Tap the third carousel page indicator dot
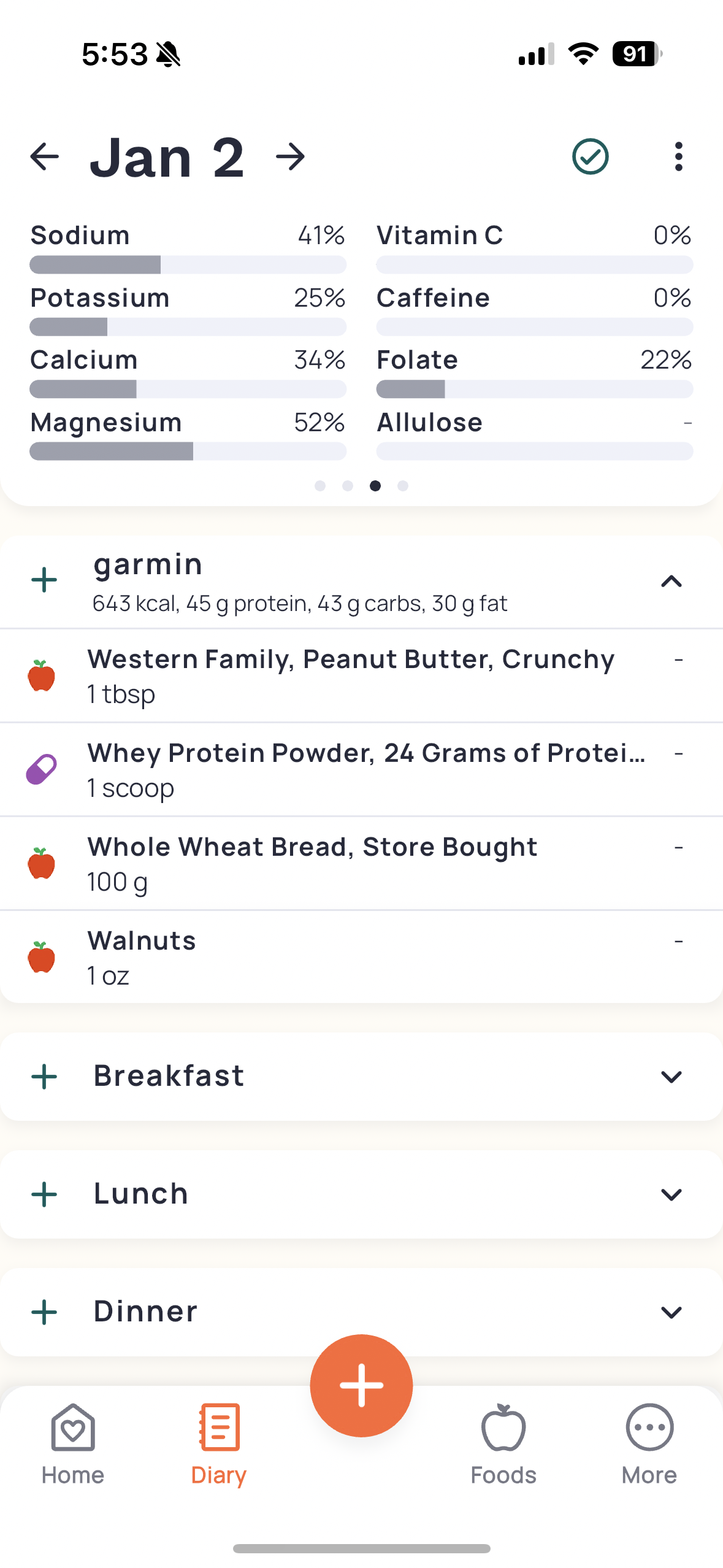The height and width of the screenshot is (1568, 723). click(x=375, y=485)
